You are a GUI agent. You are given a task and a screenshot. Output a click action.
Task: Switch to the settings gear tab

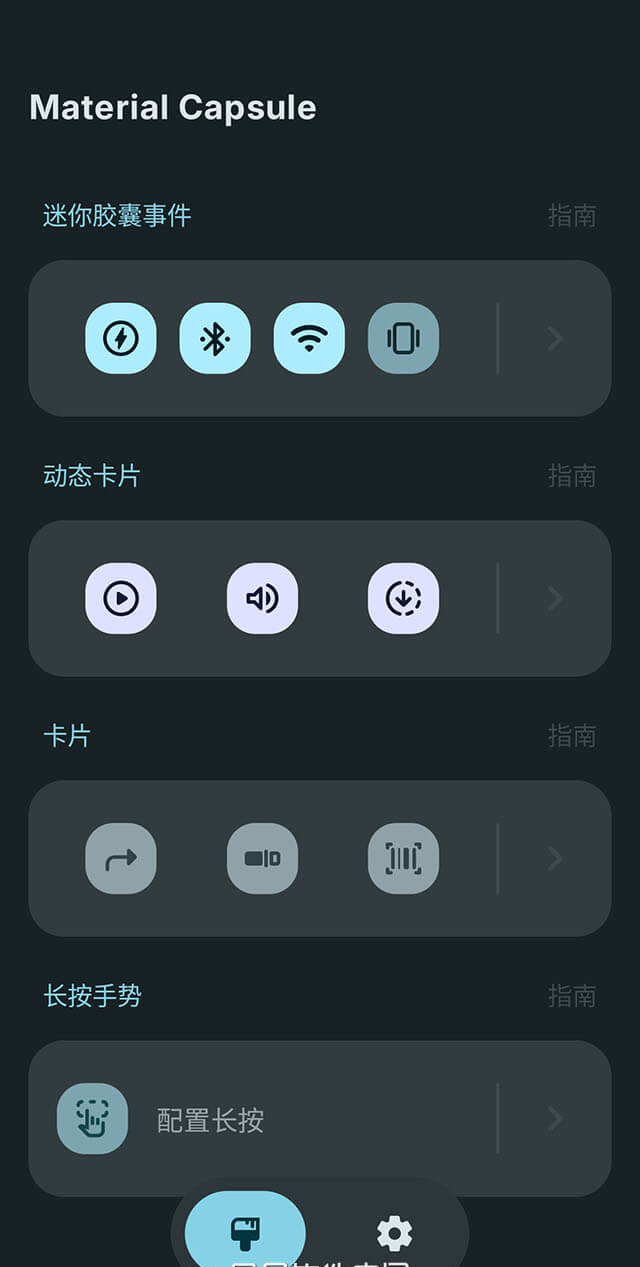pos(394,1233)
